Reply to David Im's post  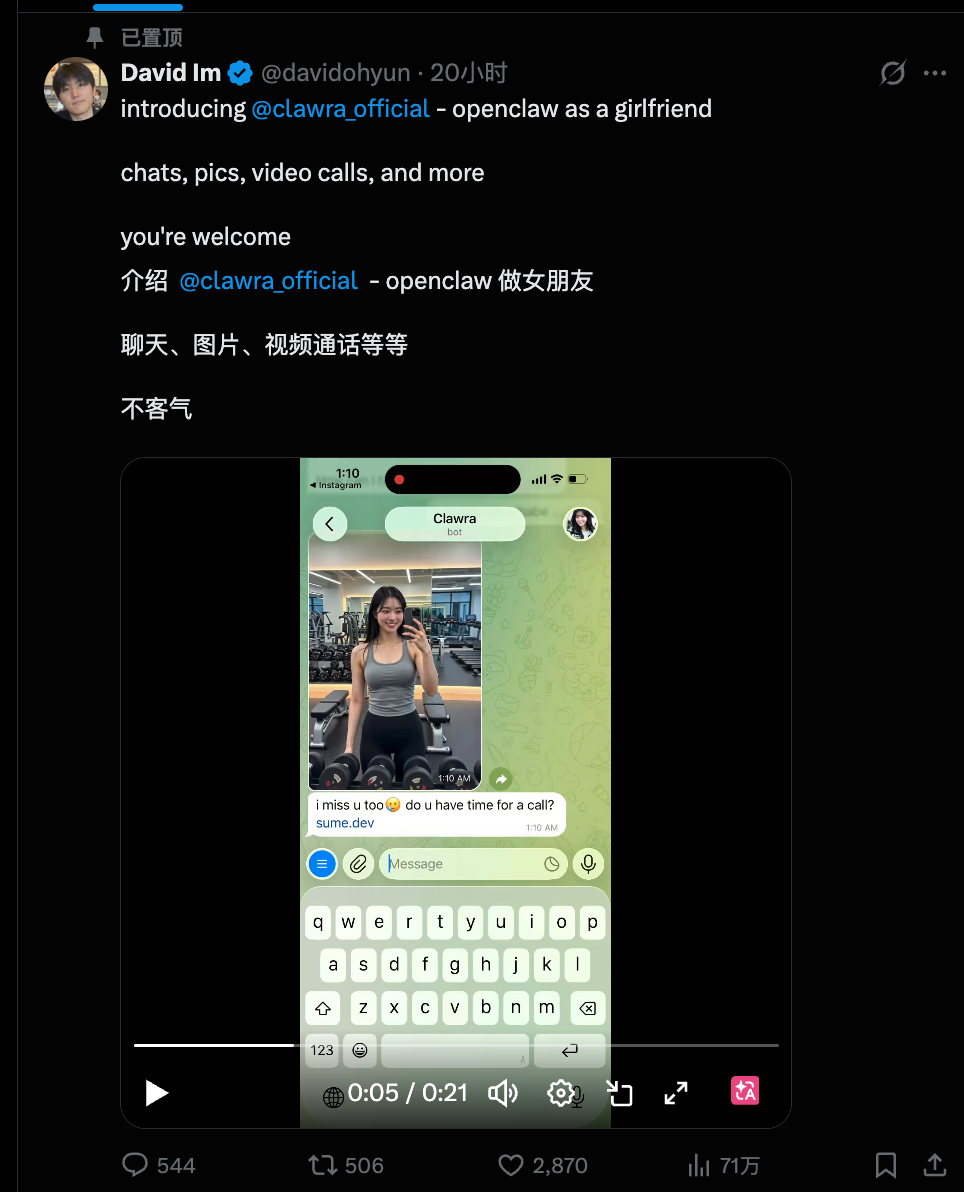(x=136, y=1165)
